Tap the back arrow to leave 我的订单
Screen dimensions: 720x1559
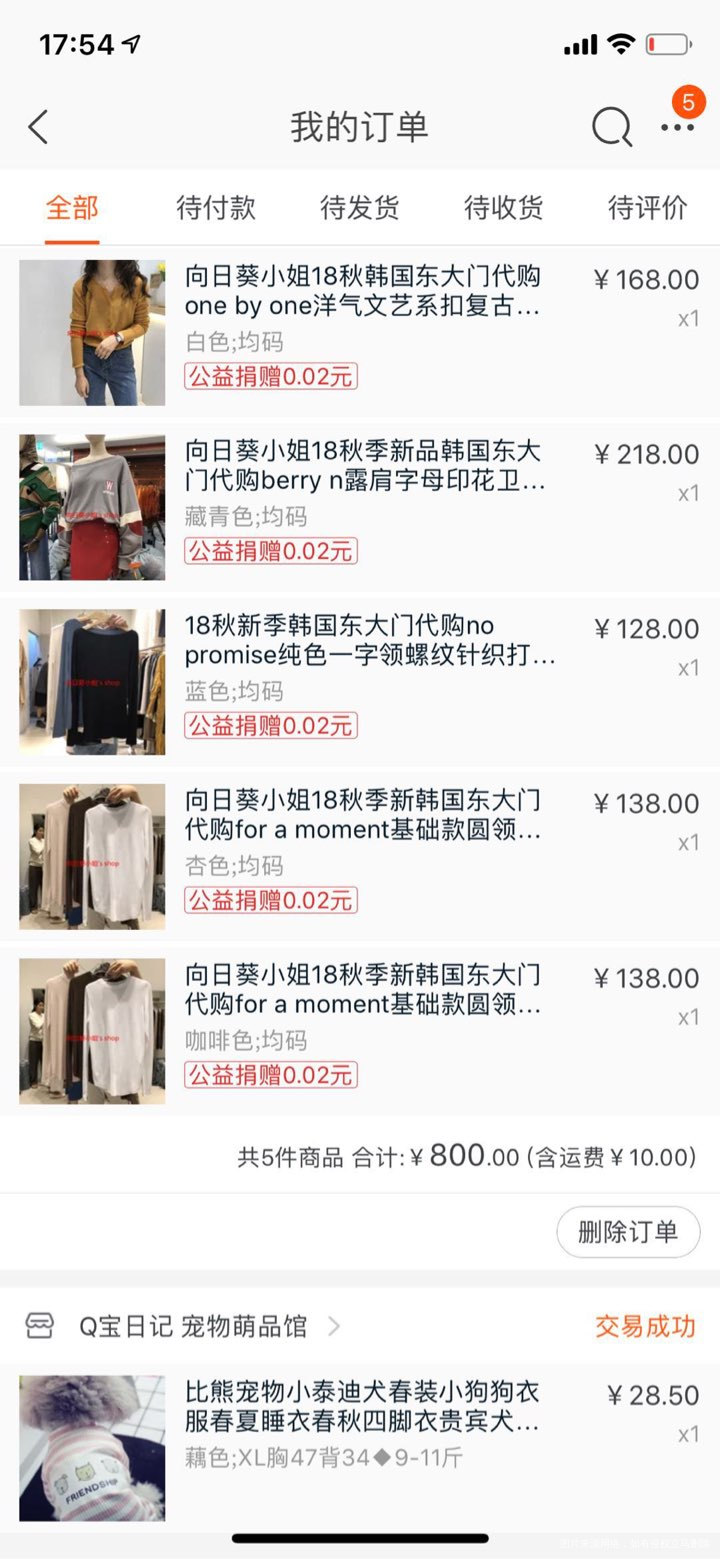[x=39, y=127]
